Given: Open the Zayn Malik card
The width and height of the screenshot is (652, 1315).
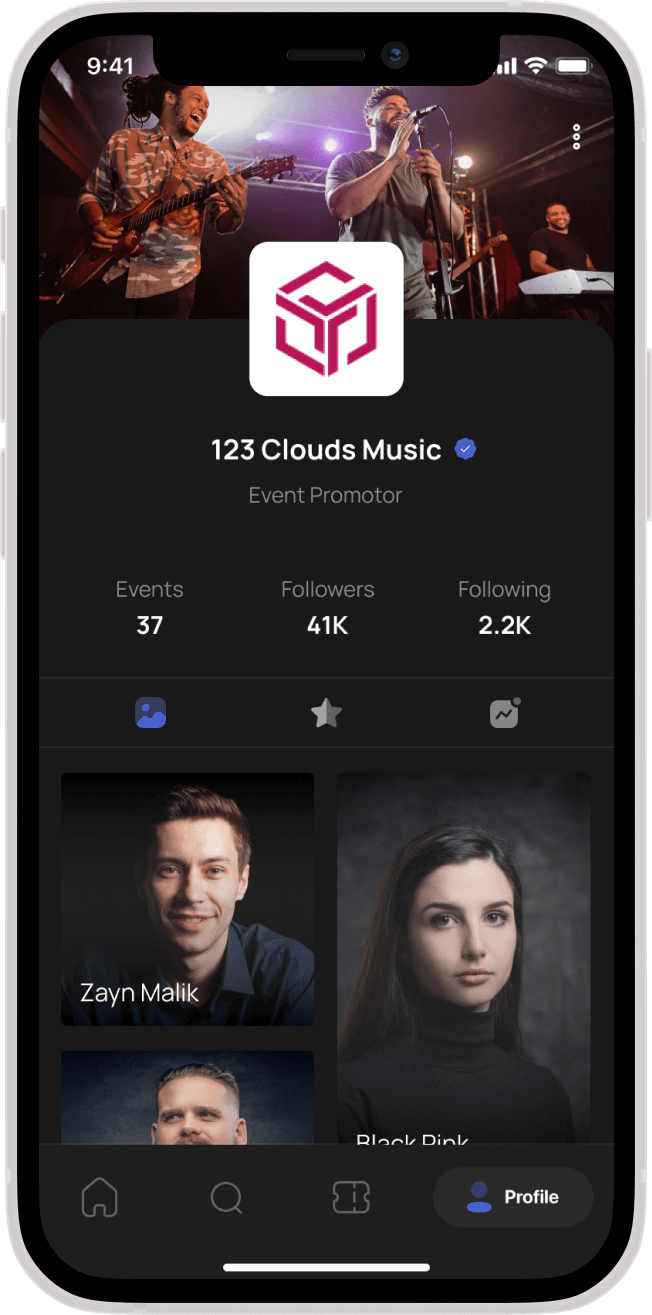Looking at the screenshot, I should pos(188,898).
